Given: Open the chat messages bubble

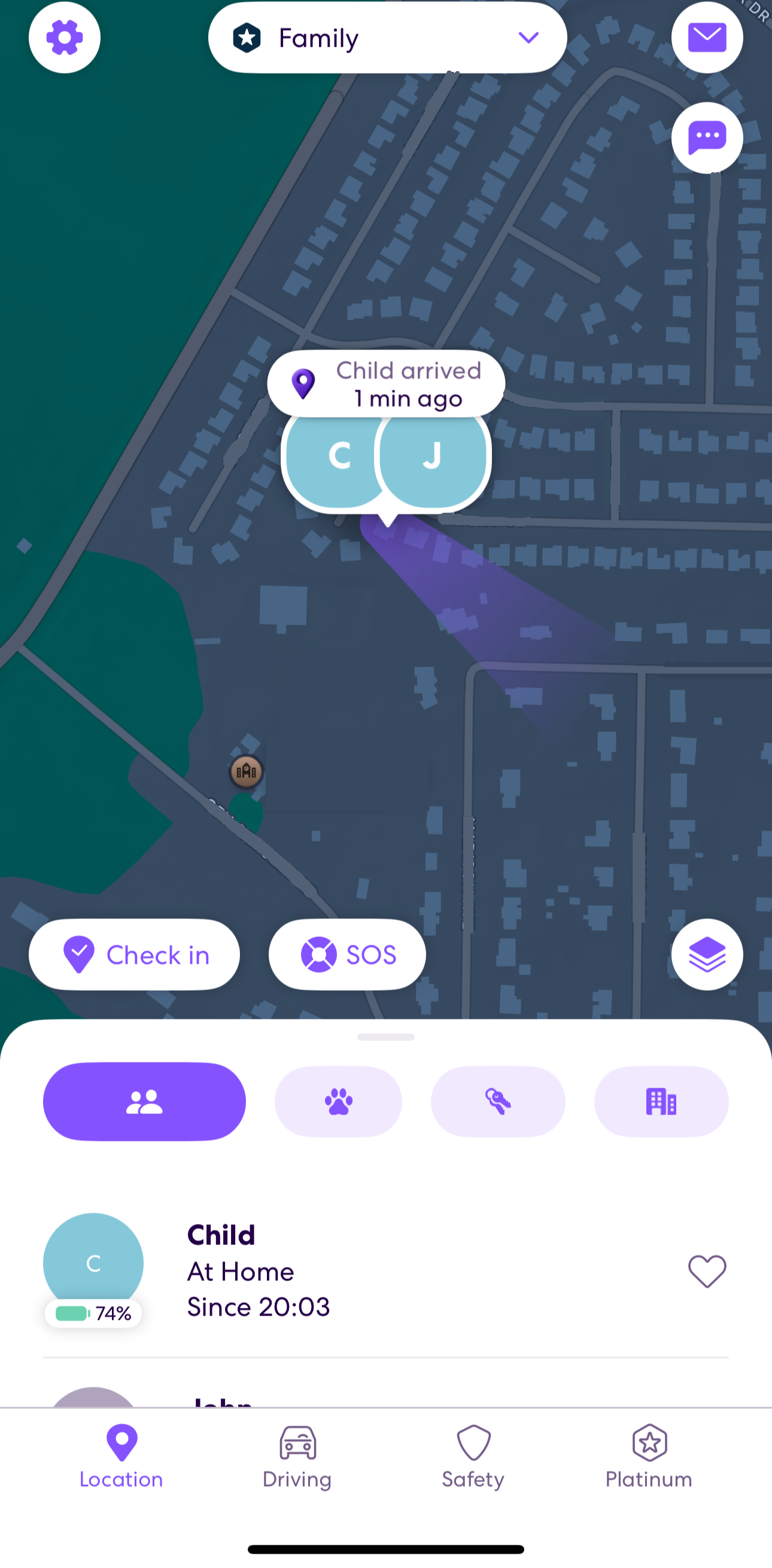Looking at the screenshot, I should click(x=707, y=138).
